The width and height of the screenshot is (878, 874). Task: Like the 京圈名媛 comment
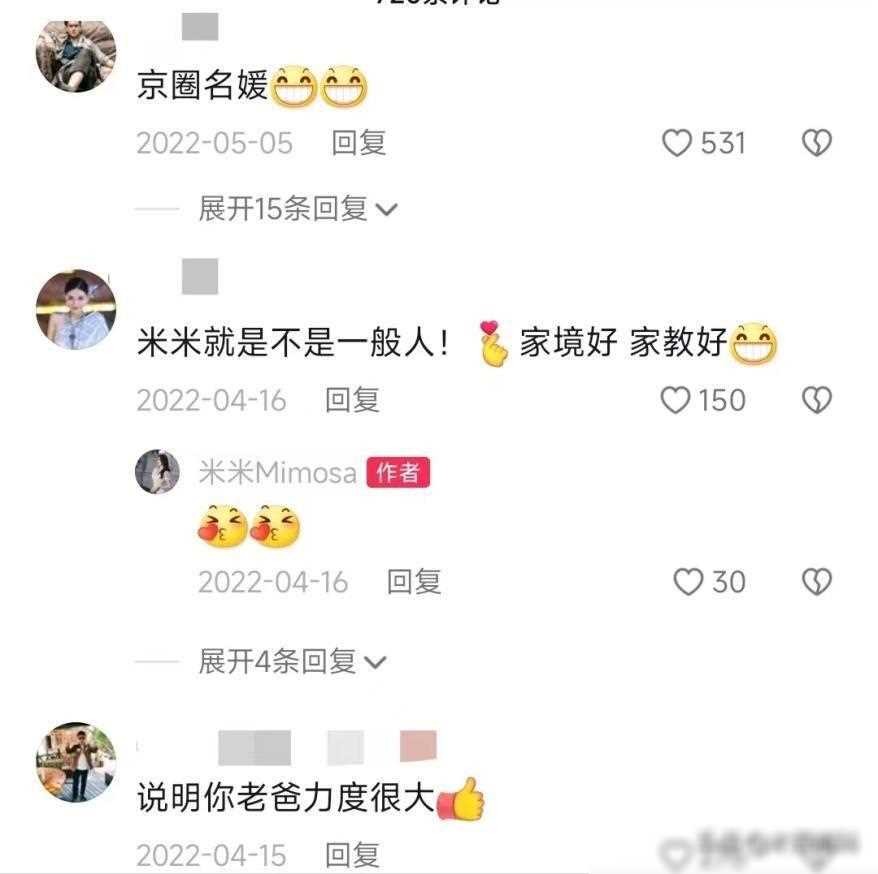click(x=678, y=144)
